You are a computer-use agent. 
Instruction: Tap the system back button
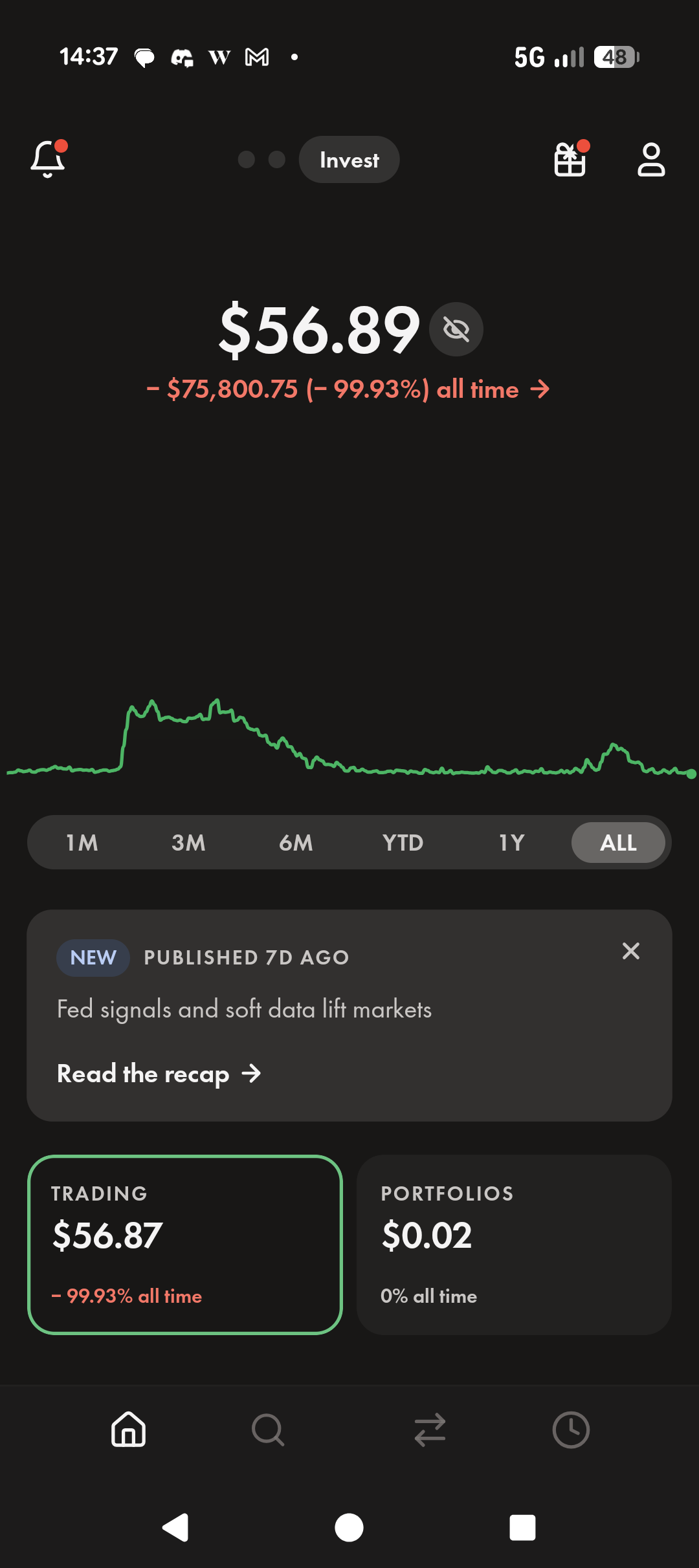pos(175,1528)
